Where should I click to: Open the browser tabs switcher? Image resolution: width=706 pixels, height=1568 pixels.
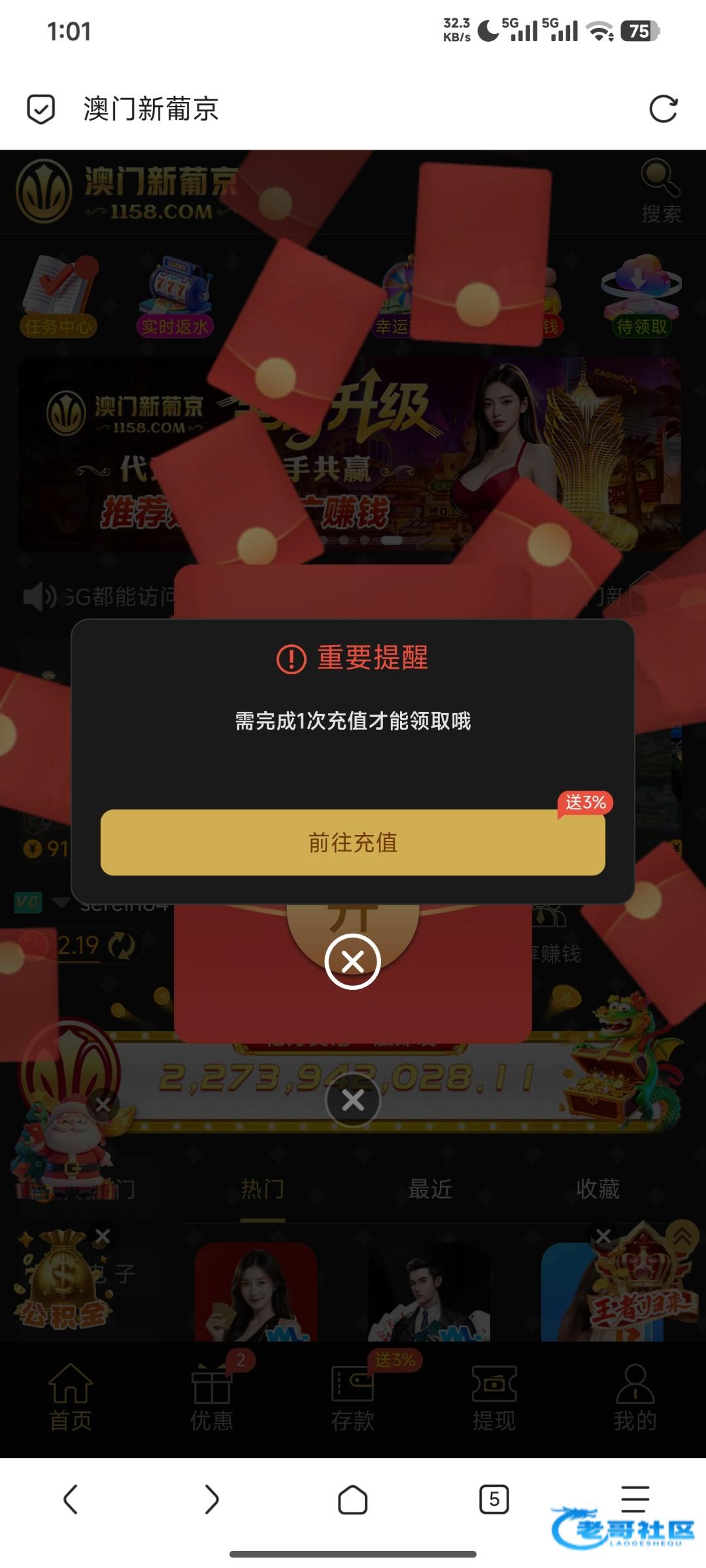coord(494,1499)
